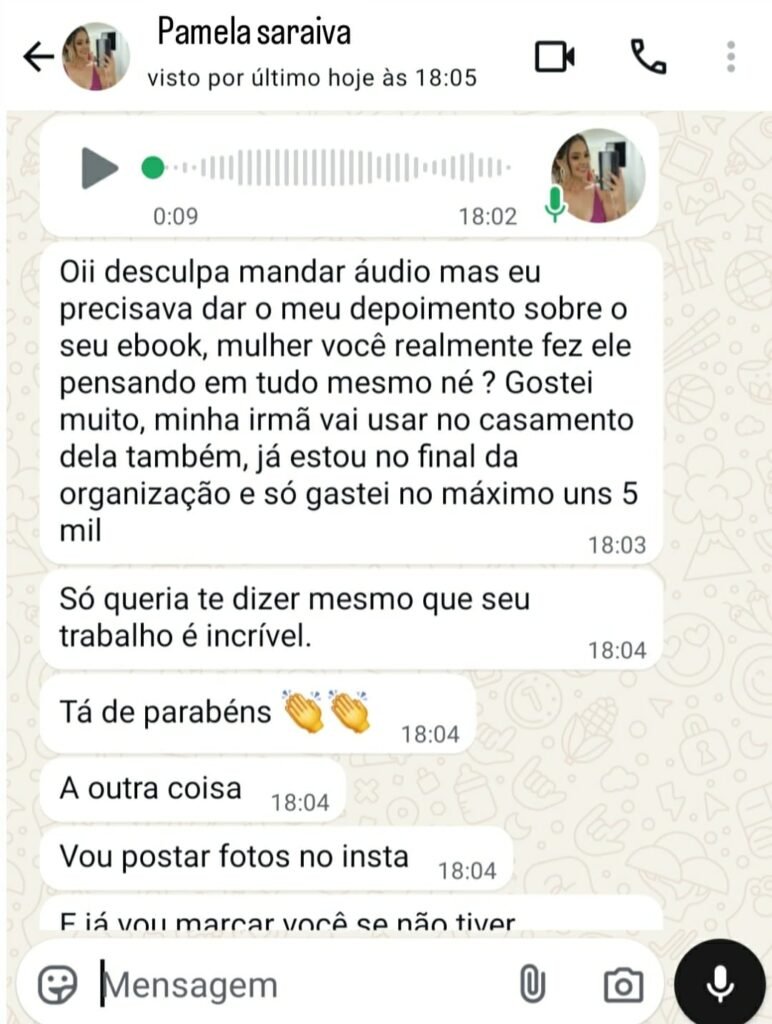Play the 0:09 voice message
This screenshot has height=1024, width=772.
click(99, 168)
